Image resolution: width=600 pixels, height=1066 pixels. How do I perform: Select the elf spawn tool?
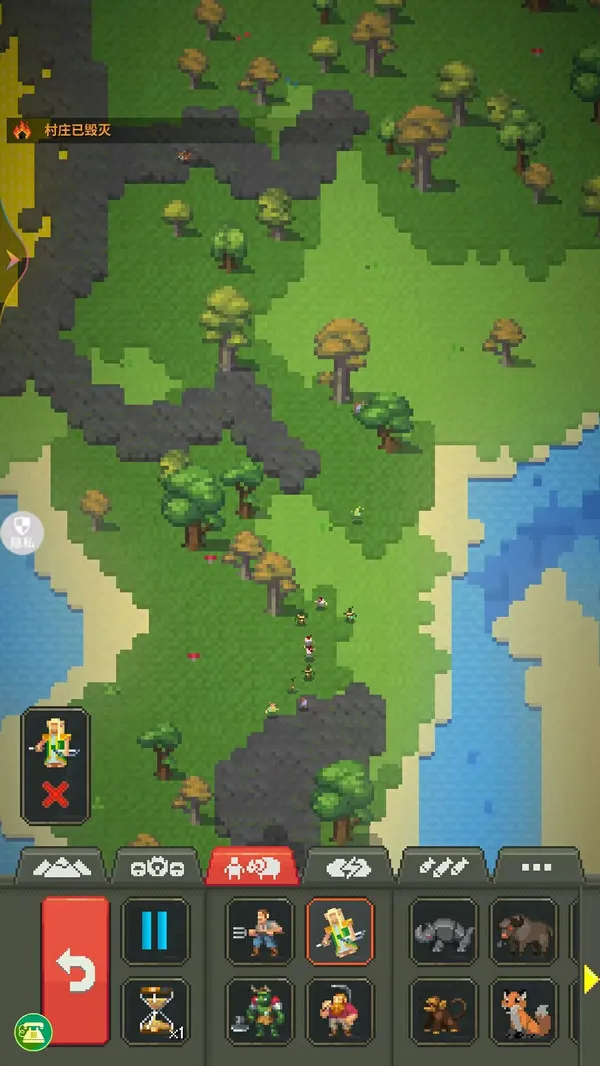pyautogui.click(x=340, y=931)
